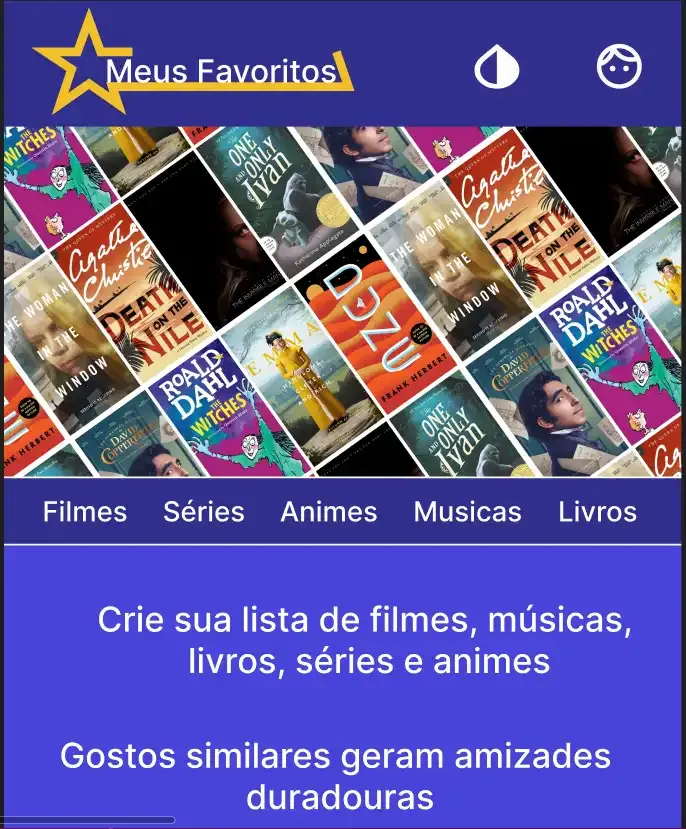Go to the Meus Favoritos home logo
Viewport: 686px width, 829px height.
pos(195,68)
